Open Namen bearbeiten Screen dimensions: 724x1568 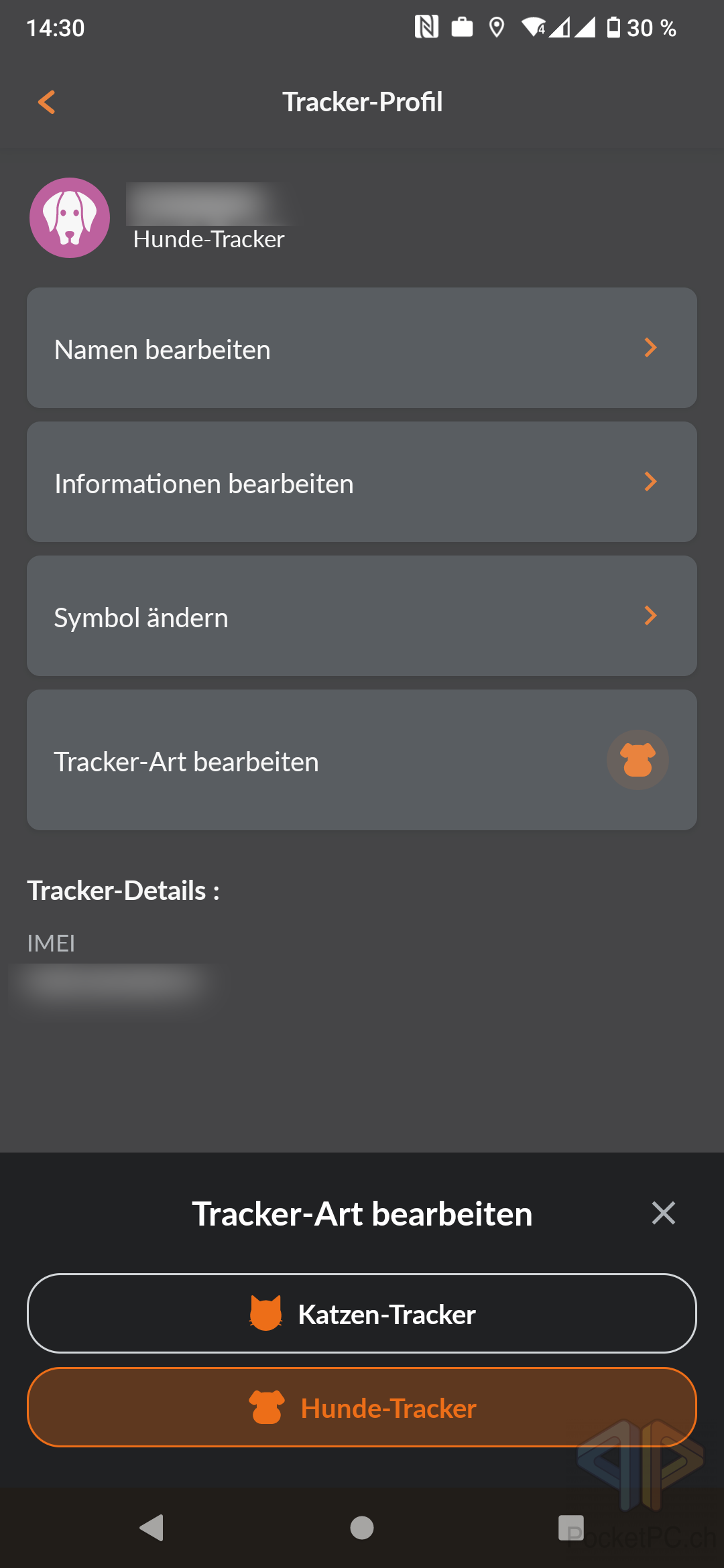(362, 348)
